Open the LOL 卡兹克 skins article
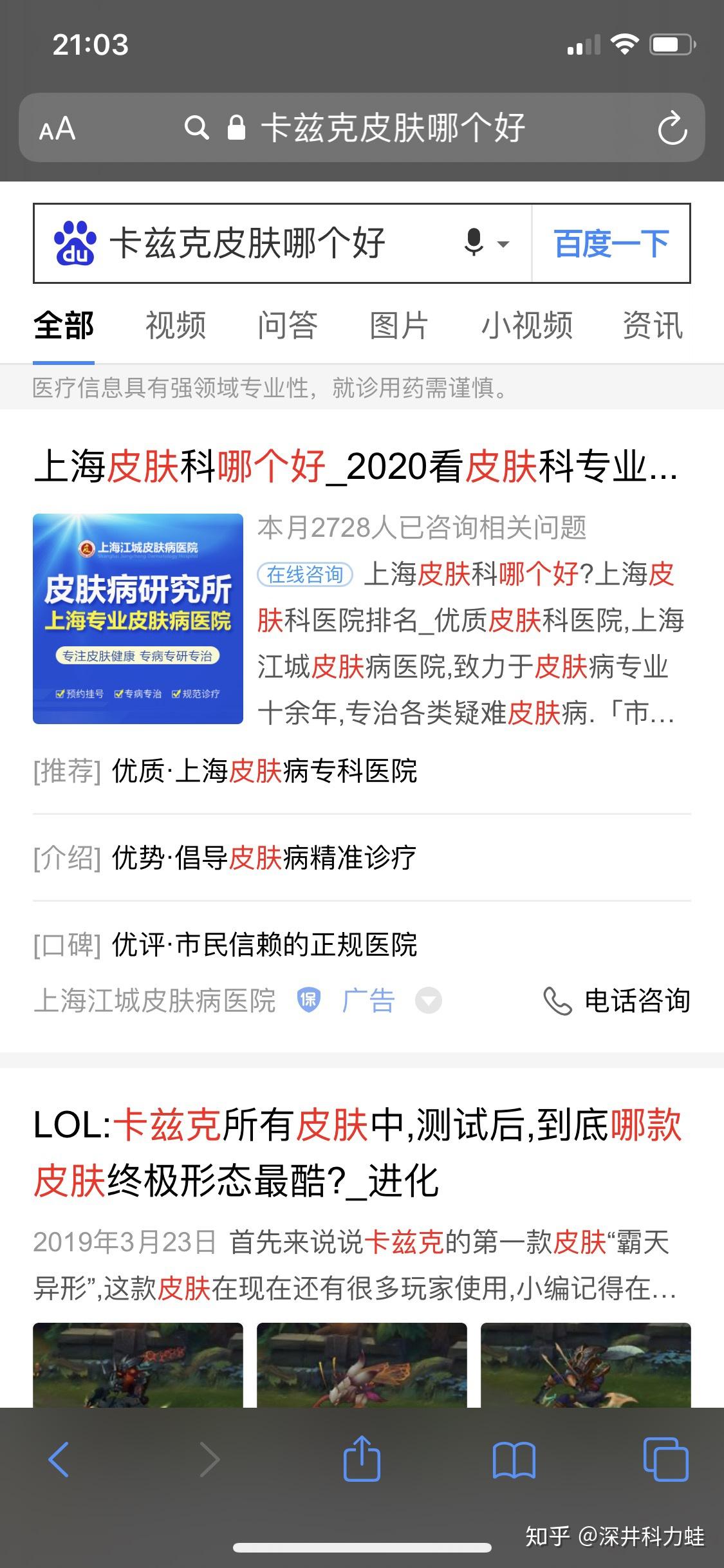Image resolution: width=724 pixels, height=1568 pixels. point(357,1152)
